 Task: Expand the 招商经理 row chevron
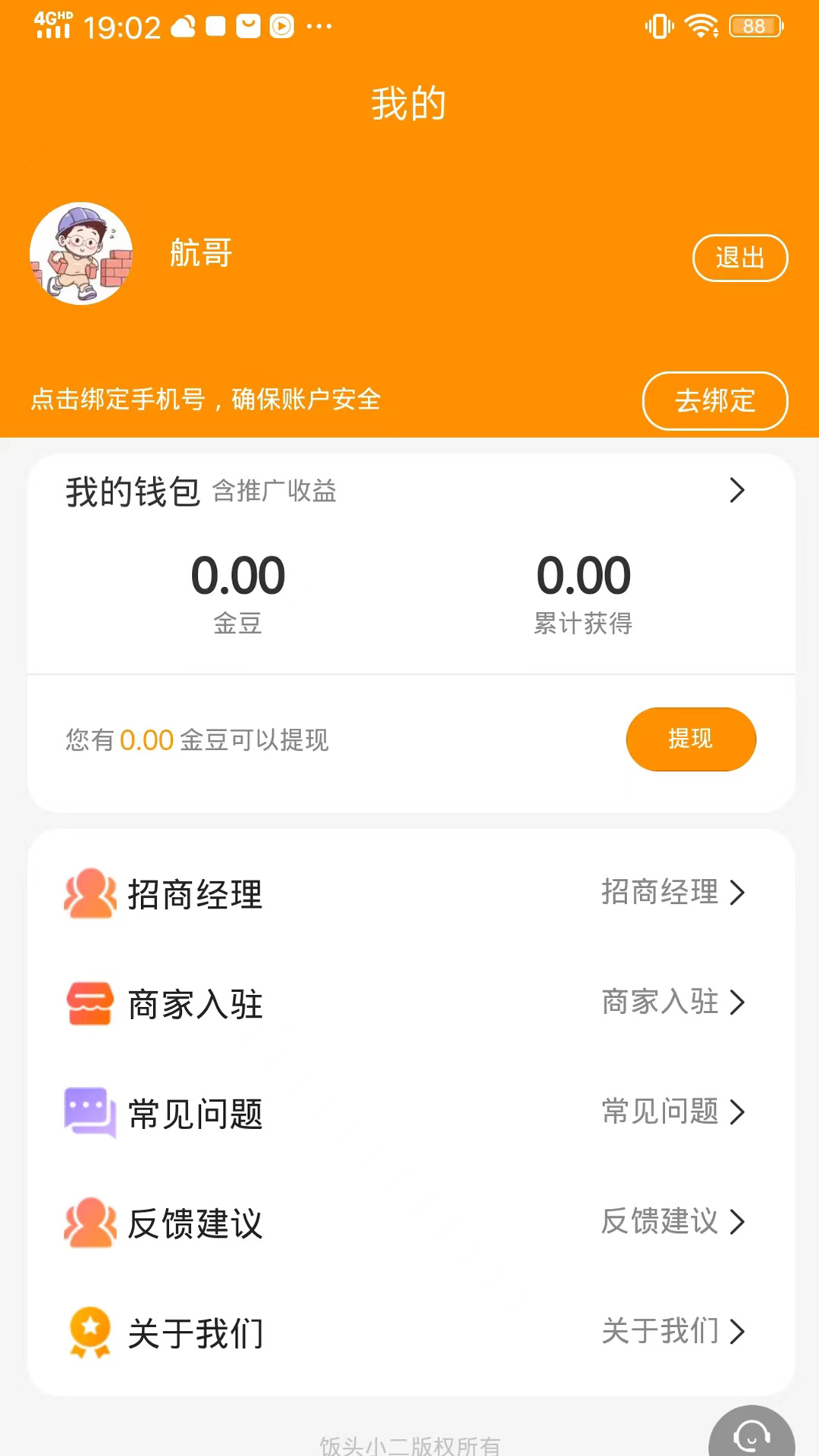click(737, 893)
